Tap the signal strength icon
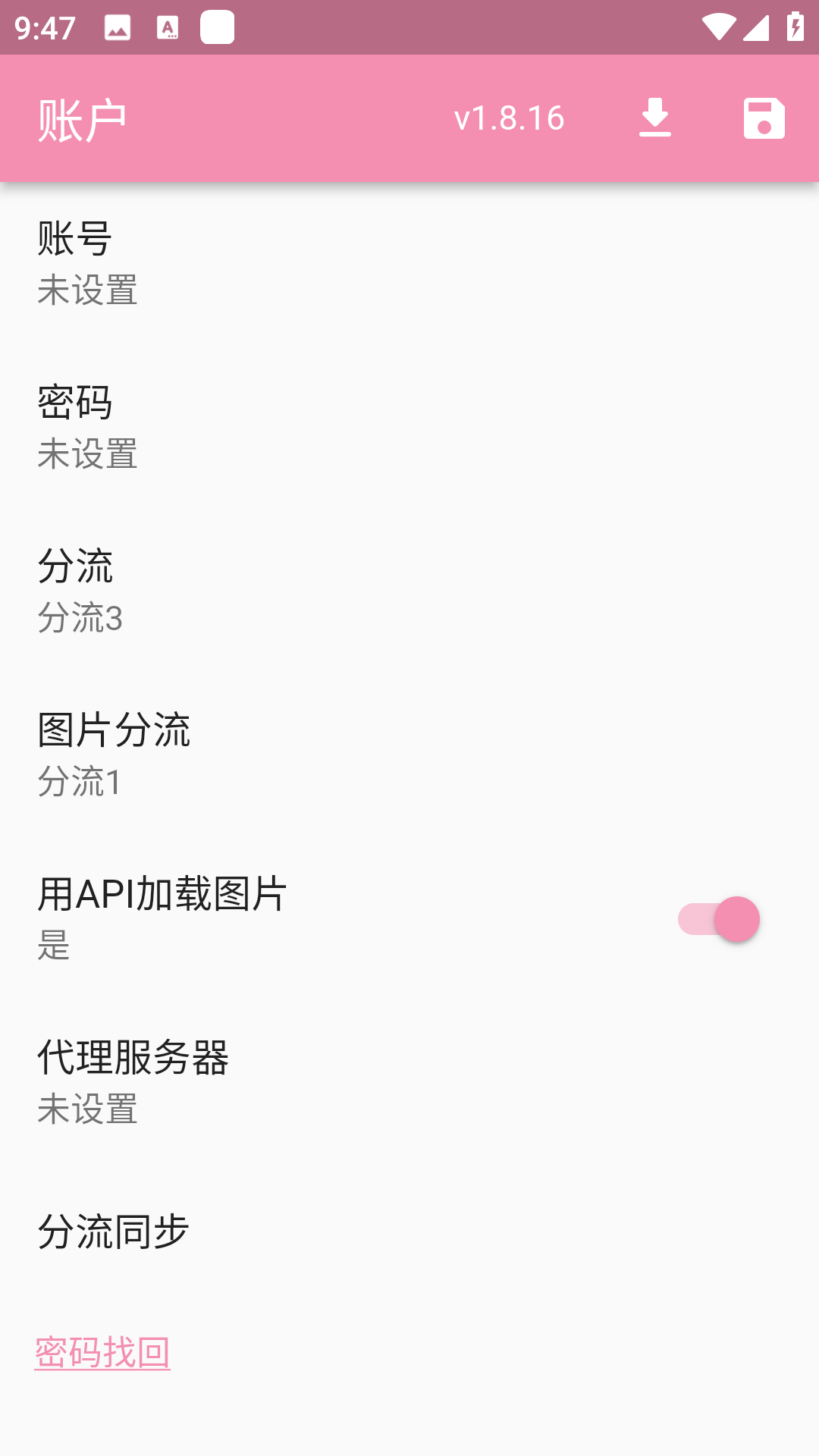 (757, 29)
